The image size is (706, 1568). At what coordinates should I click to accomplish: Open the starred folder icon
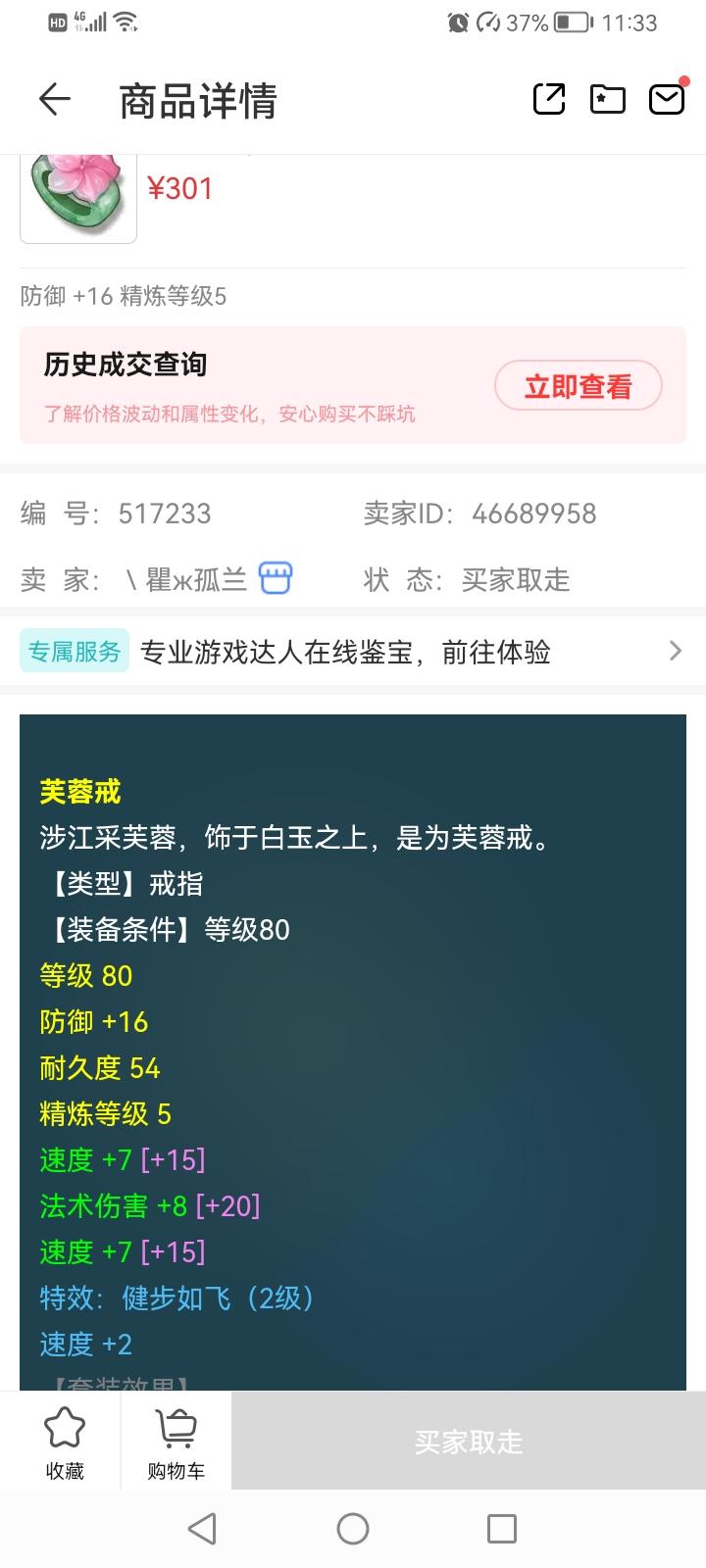pyautogui.click(x=608, y=99)
